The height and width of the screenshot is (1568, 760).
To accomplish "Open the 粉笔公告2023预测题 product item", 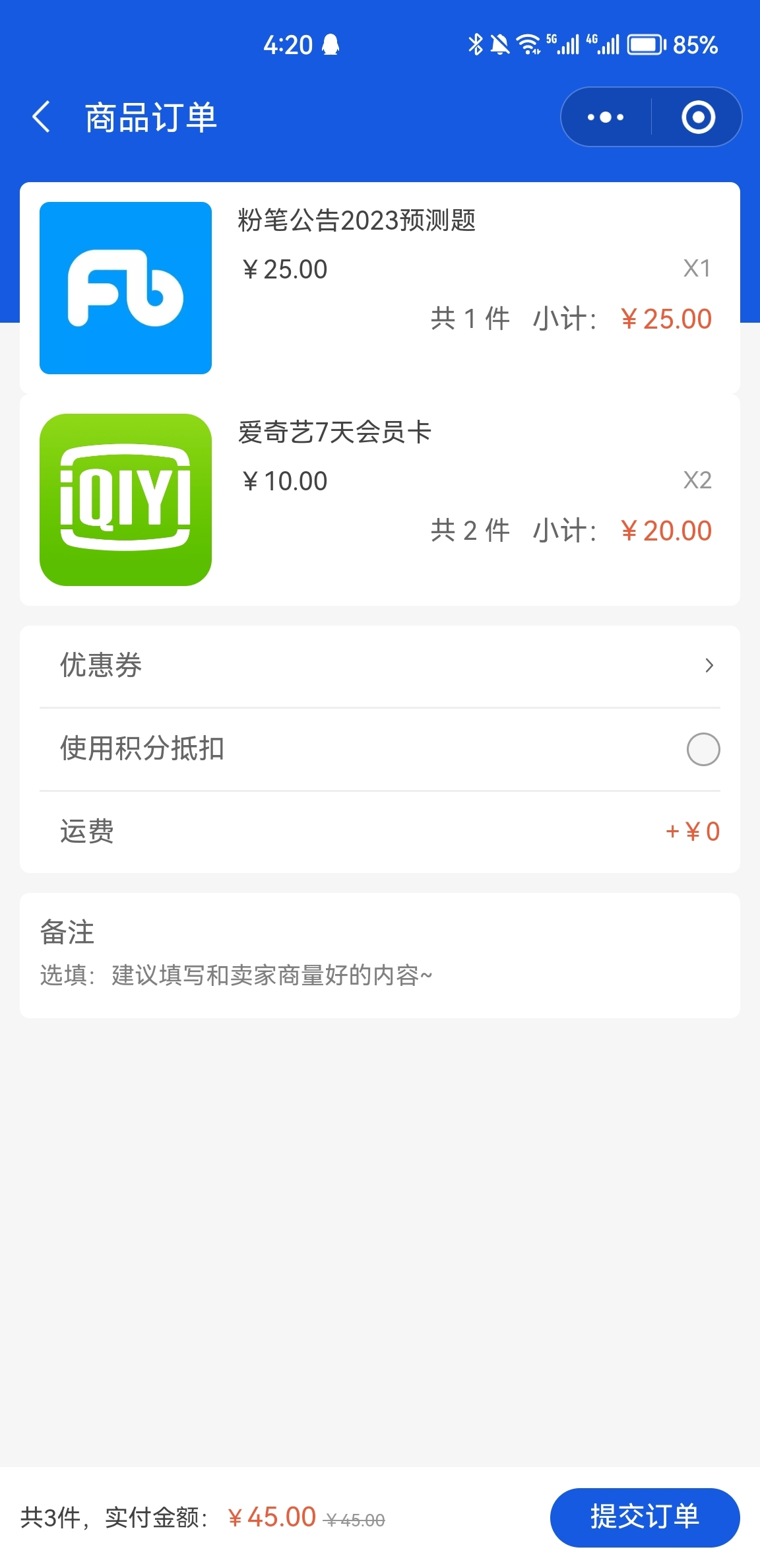I will [x=380, y=288].
